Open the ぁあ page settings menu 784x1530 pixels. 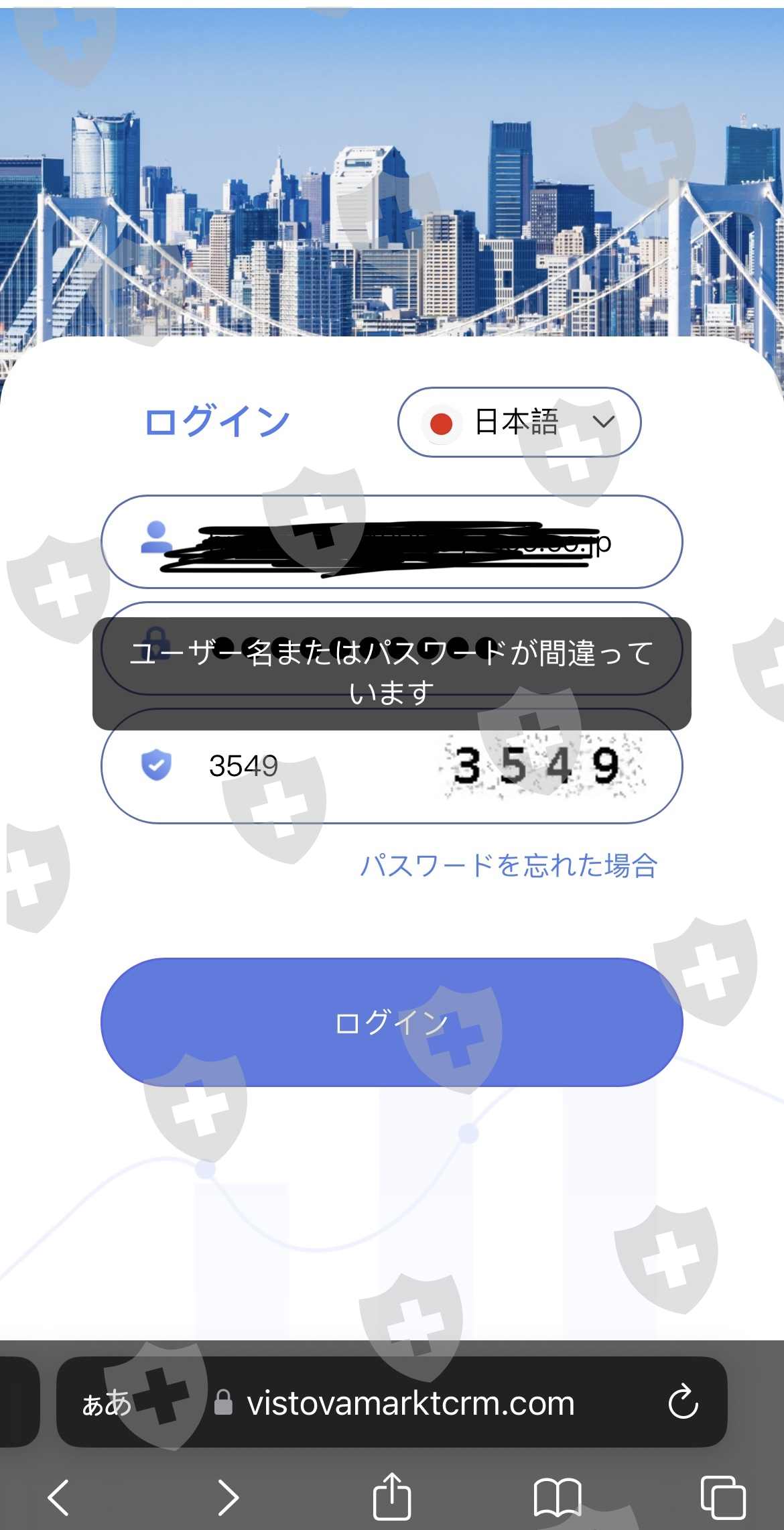(x=107, y=1402)
